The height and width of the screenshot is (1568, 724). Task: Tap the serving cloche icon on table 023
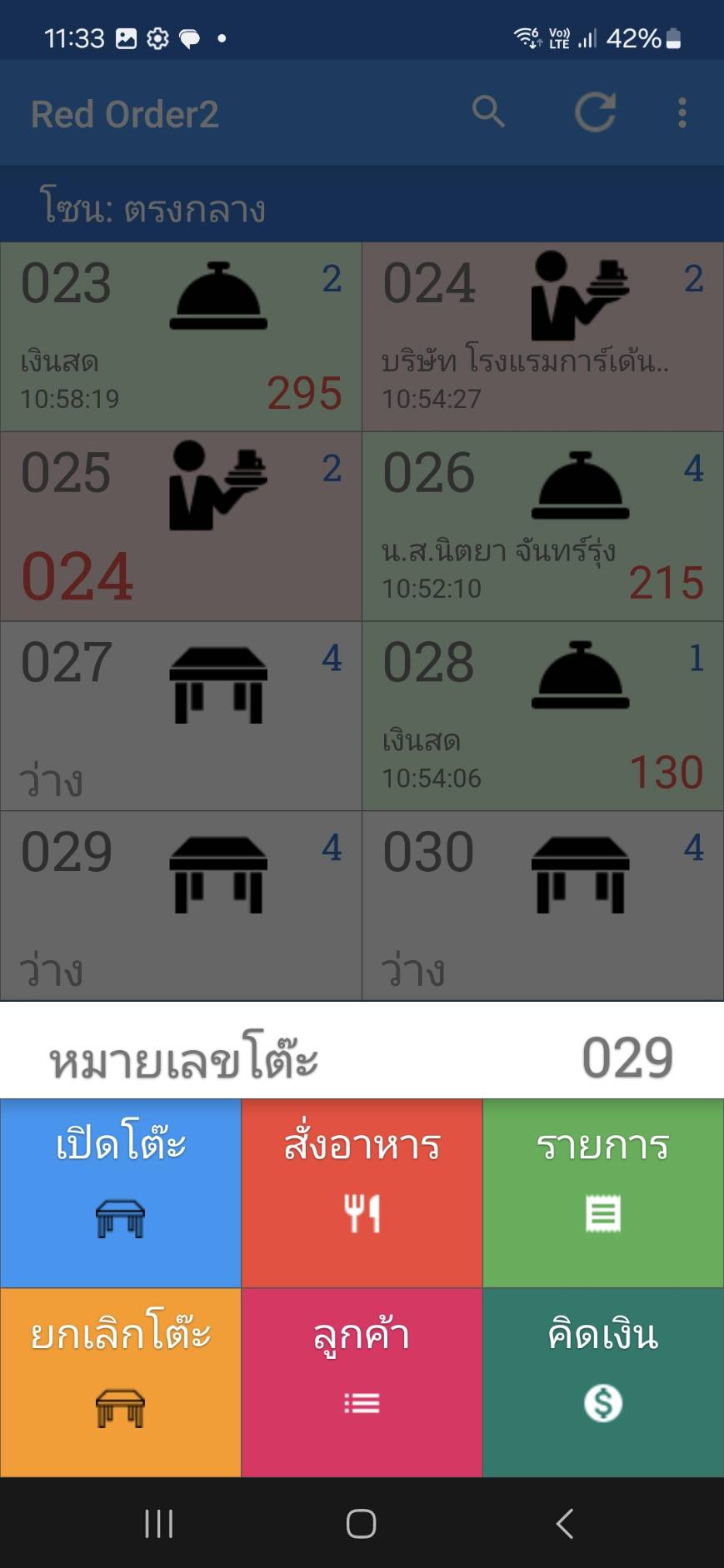(x=218, y=296)
